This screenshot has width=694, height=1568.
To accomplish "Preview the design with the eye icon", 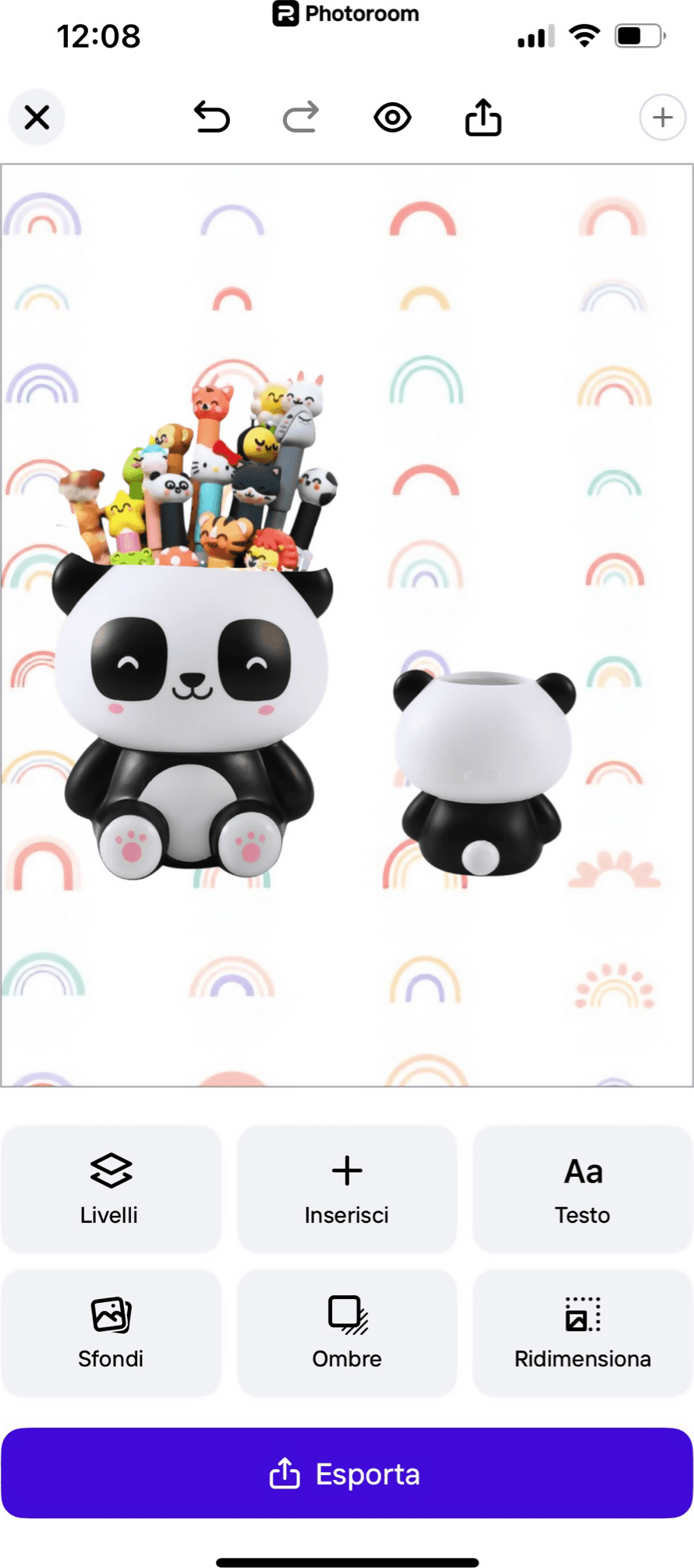I will coord(392,118).
